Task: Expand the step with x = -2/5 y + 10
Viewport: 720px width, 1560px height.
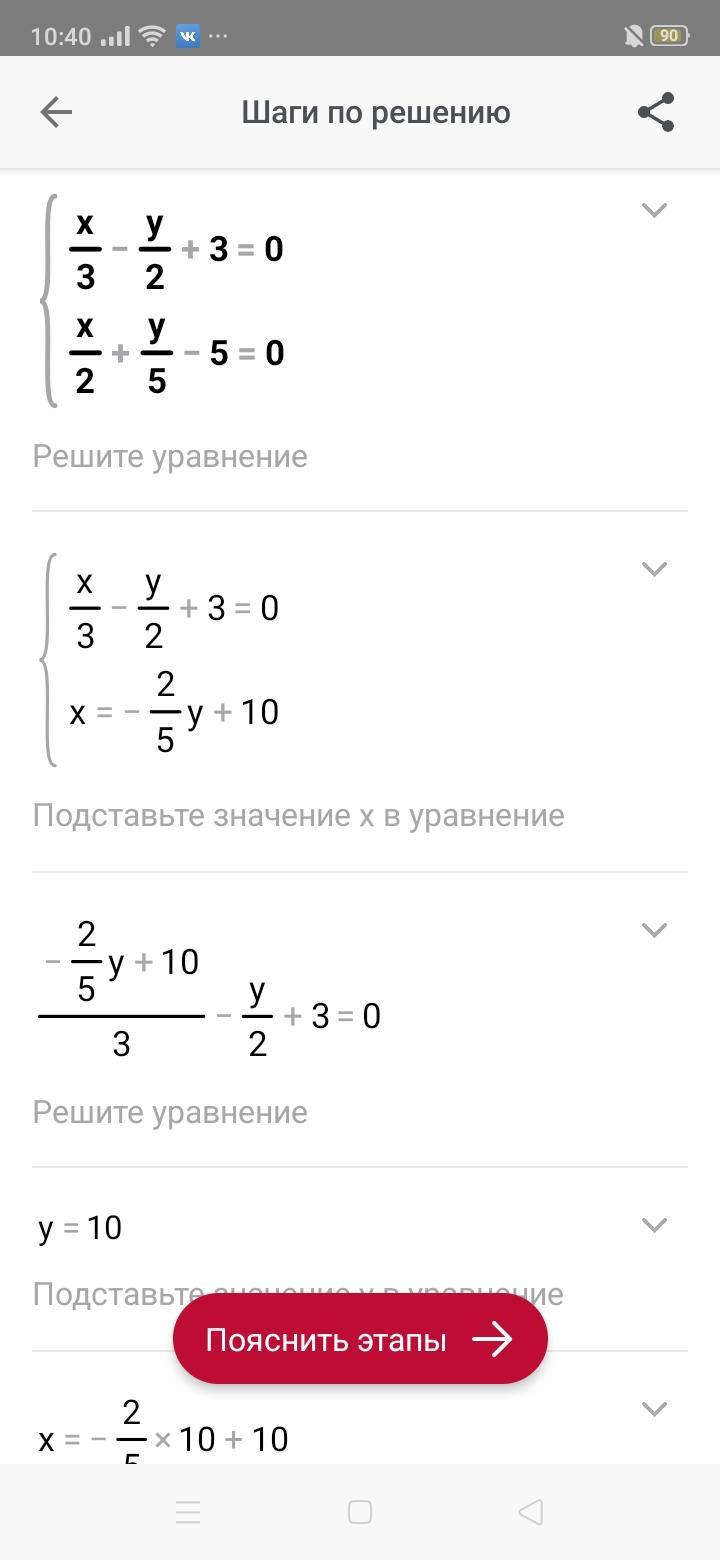Action: tap(654, 569)
